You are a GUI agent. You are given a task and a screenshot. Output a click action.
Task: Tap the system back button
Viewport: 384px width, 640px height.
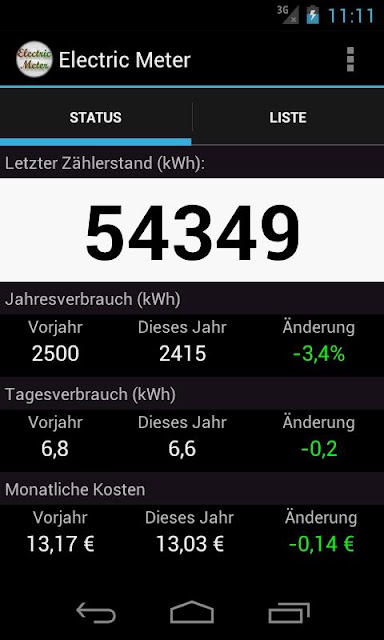[x=96, y=613]
